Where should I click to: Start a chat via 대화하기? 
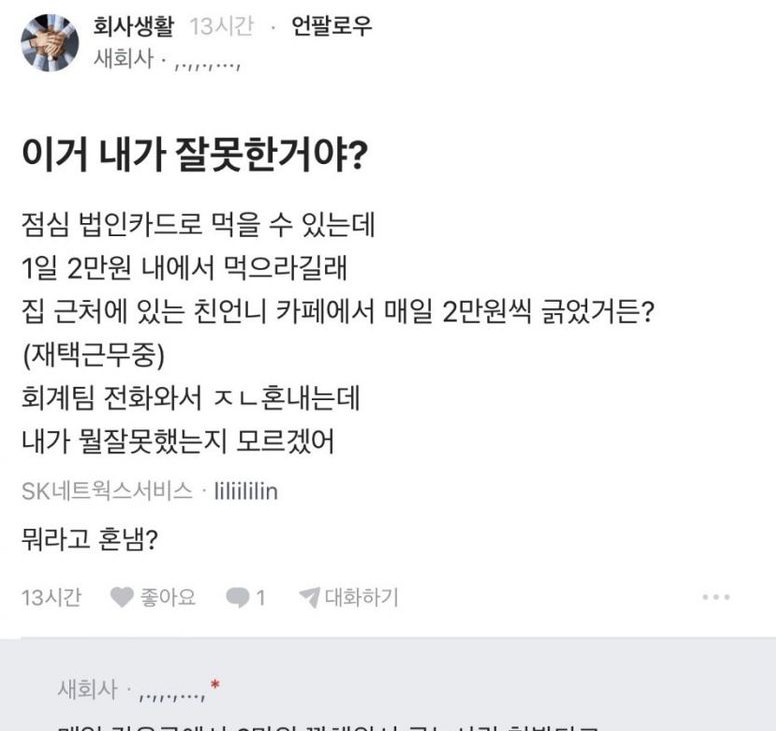point(349,598)
